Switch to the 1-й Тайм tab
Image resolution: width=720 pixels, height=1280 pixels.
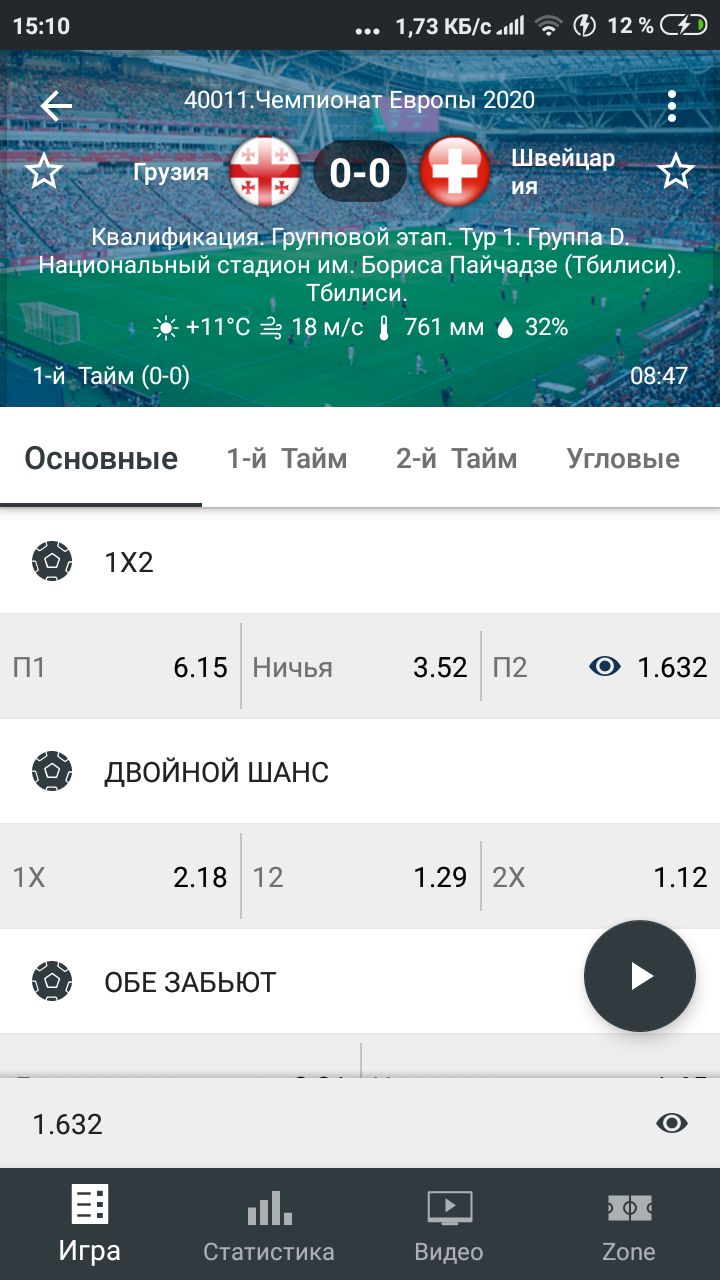tap(287, 458)
